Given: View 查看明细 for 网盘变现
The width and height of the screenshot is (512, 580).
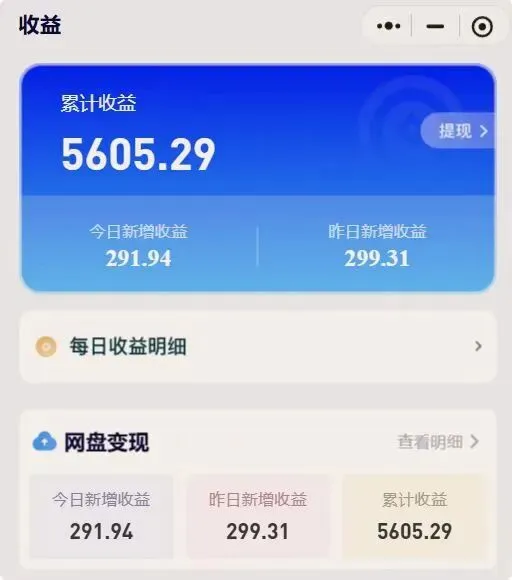Looking at the screenshot, I should point(438,442).
